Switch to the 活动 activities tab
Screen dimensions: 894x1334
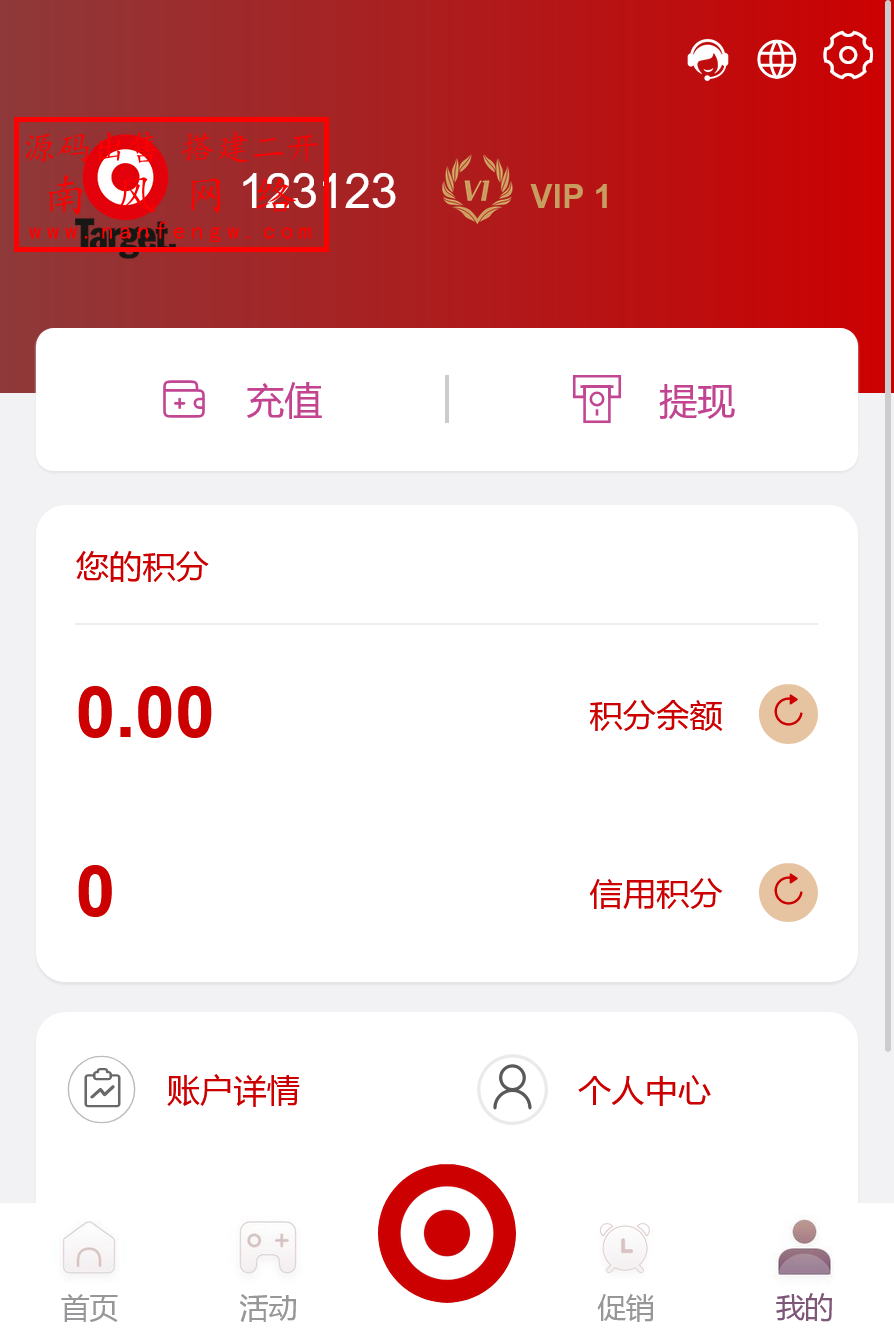[x=267, y=1270]
